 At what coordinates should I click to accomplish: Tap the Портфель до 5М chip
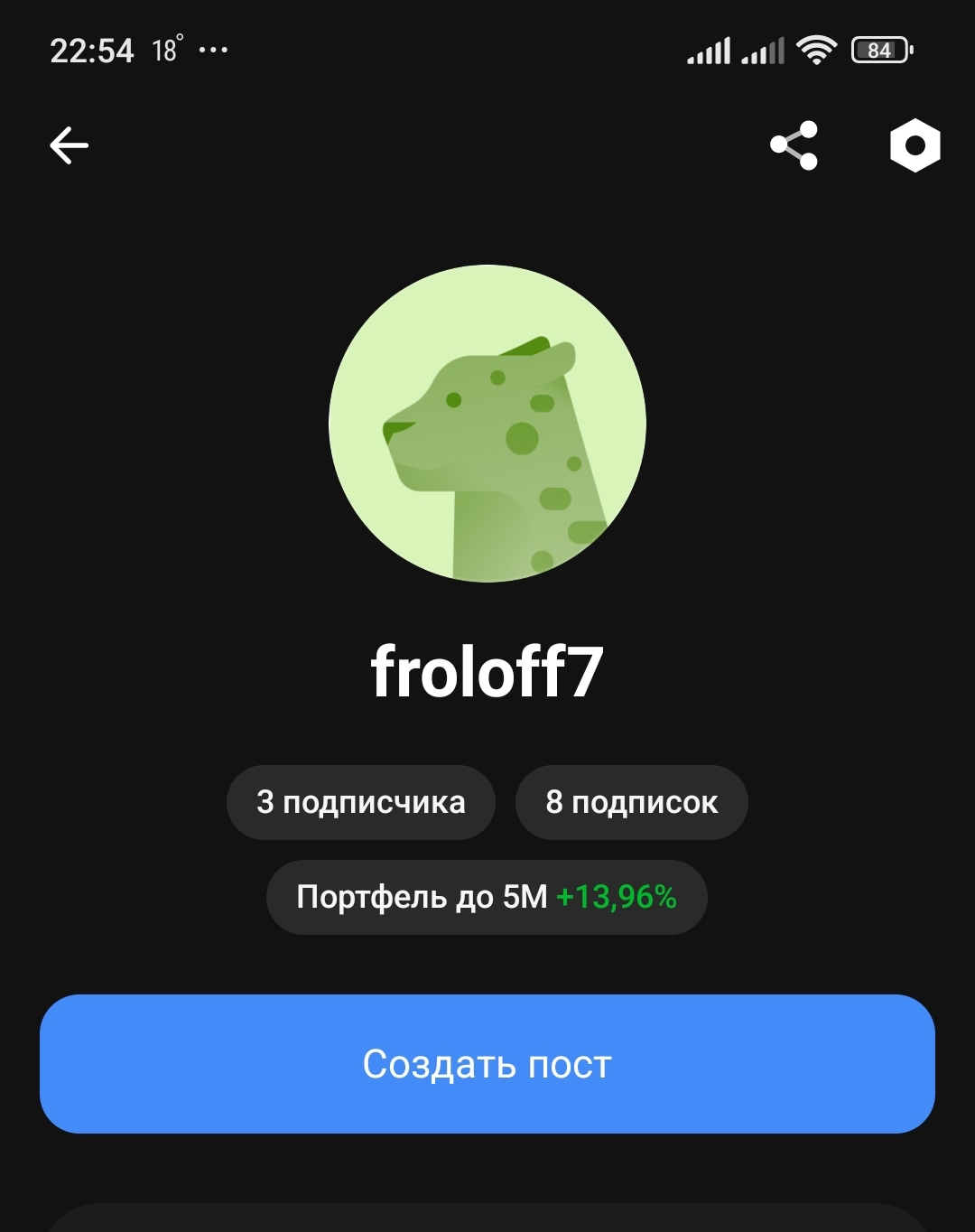tap(487, 897)
